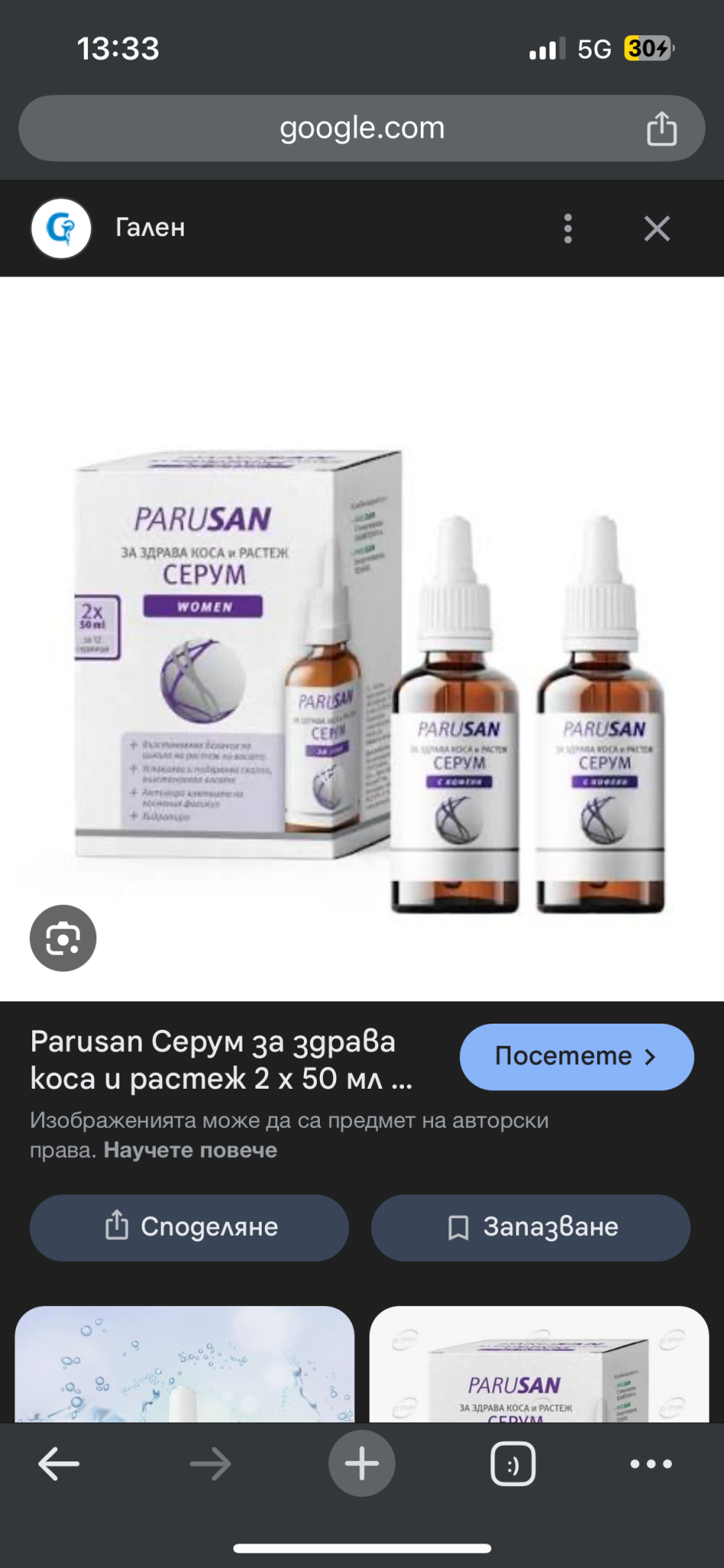Open the Научете повече link
This screenshot has height=1568, width=724.
(x=191, y=1150)
